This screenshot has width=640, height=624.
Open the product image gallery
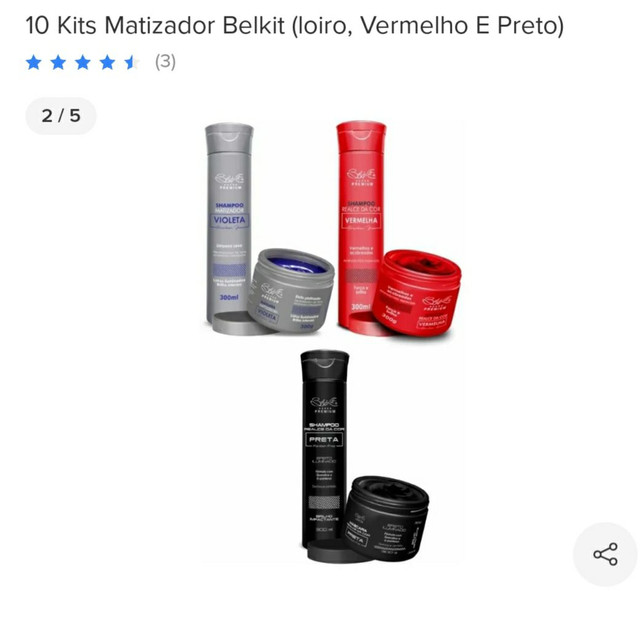tap(320, 340)
